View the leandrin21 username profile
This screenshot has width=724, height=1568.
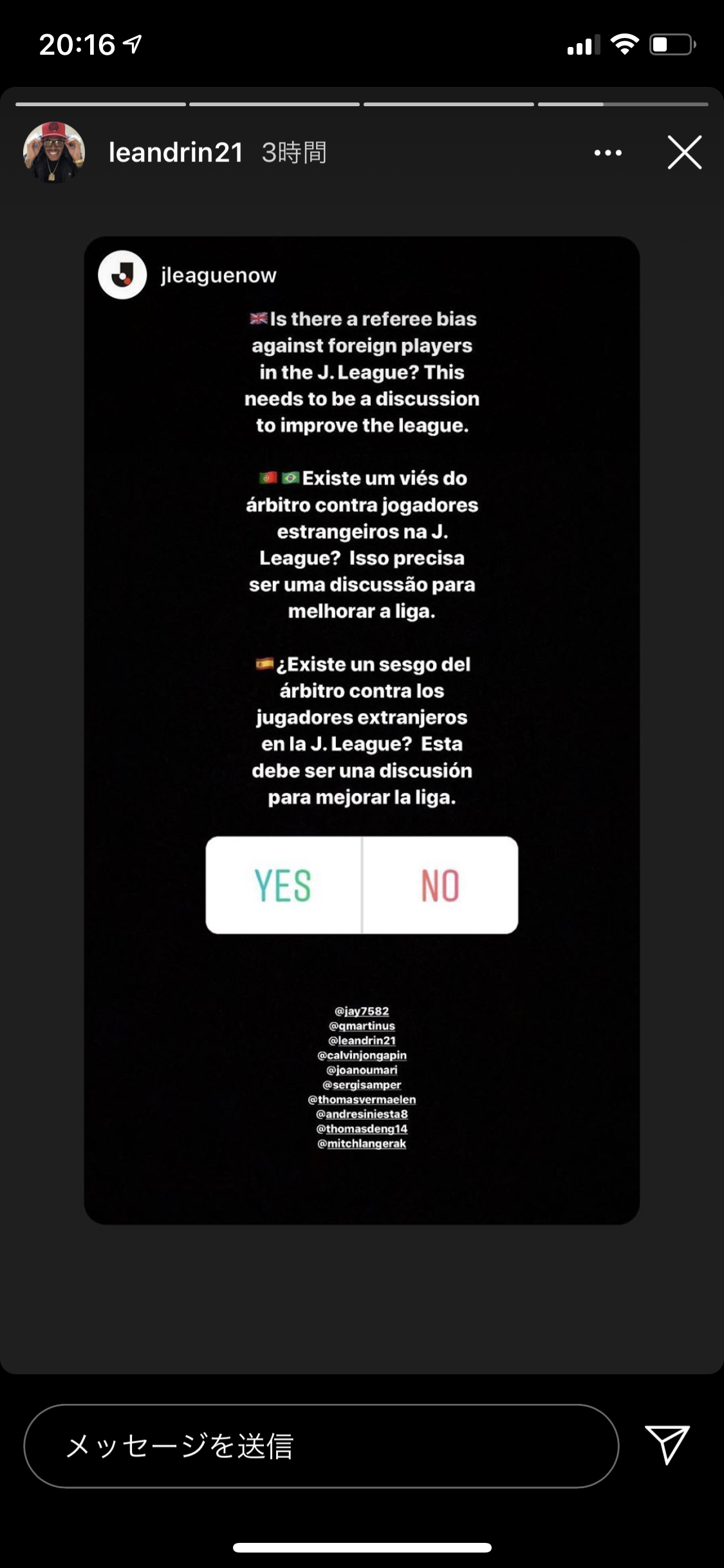coord(176,153)
